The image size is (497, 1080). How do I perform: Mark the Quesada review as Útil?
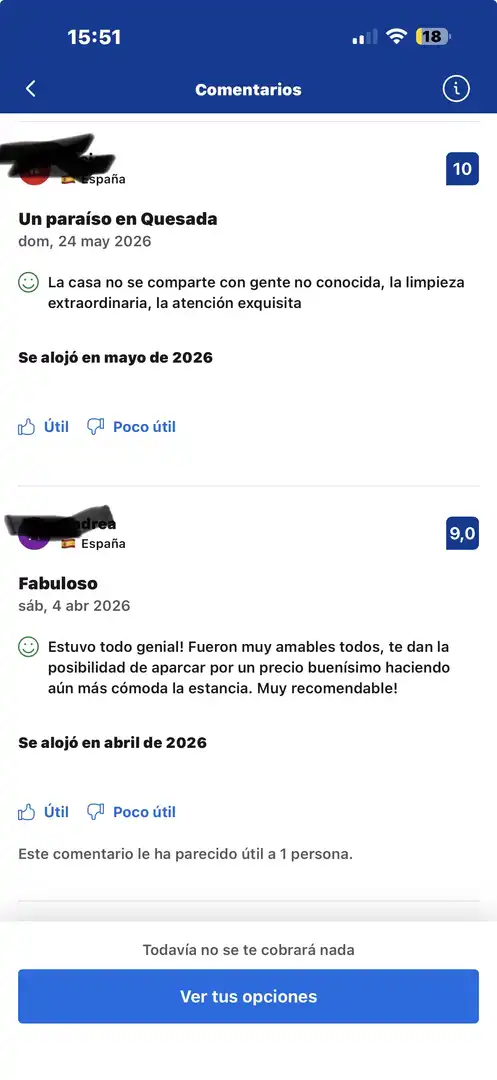pyautogui.click(x=43, y=427)
